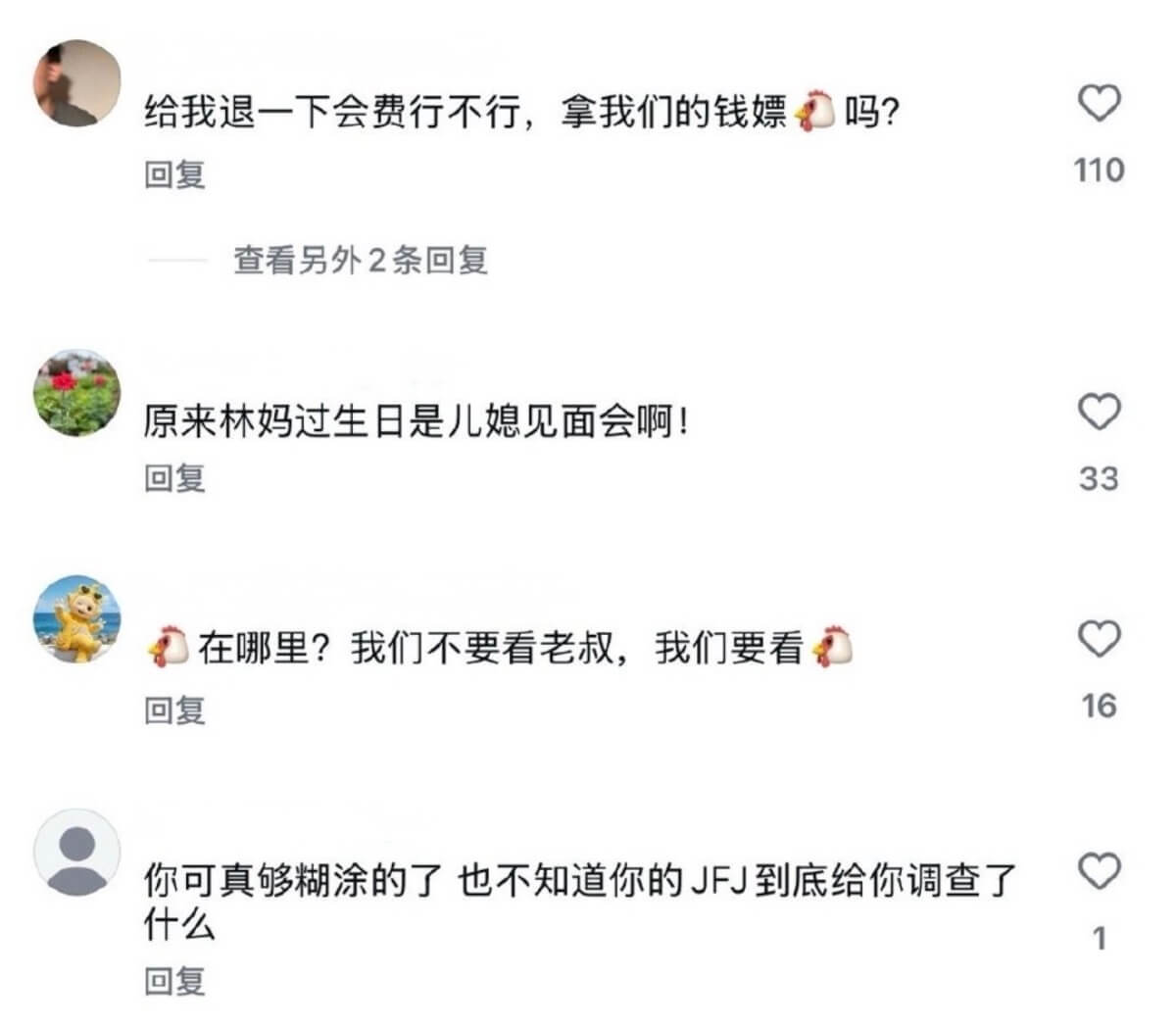Reply to the 我们不要看老叔 comment
This screenshot has height=1027, width=1176.
click(174, 710)
